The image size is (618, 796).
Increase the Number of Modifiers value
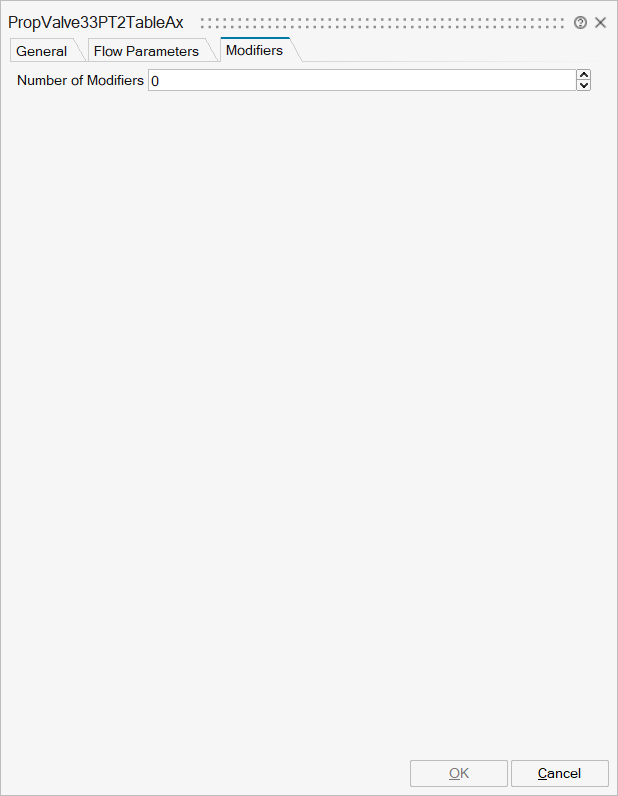tap(584, 75)
